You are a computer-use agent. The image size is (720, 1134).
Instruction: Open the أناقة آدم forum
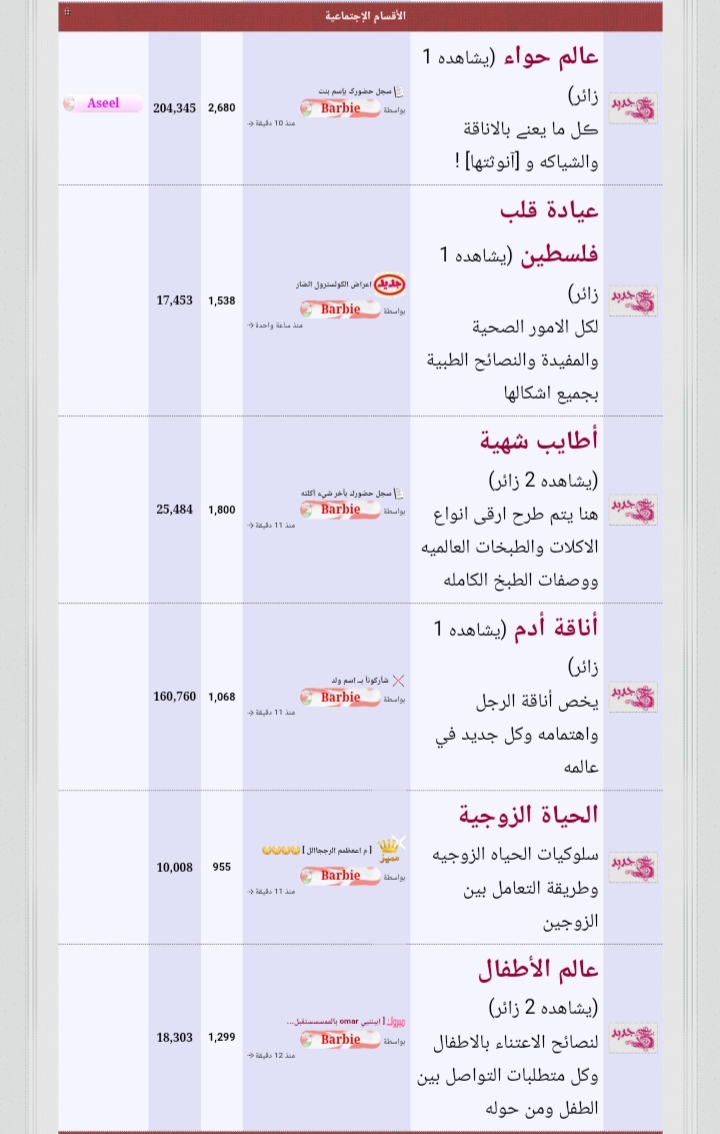click(x=555, y=627)
